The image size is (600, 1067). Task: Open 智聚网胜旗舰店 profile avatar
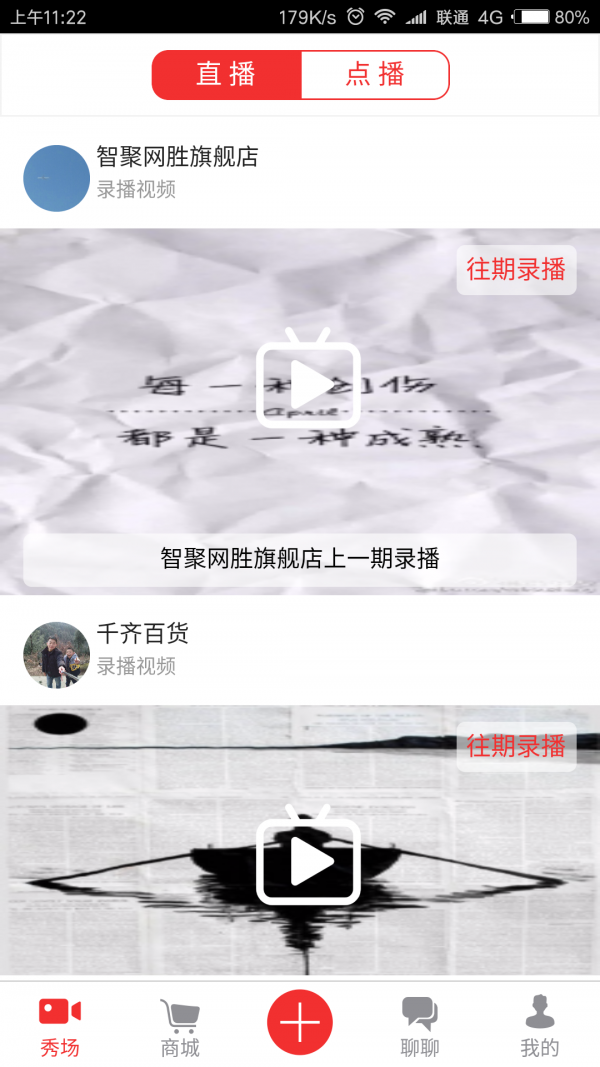pyautogui.click(x=57, y=178)
